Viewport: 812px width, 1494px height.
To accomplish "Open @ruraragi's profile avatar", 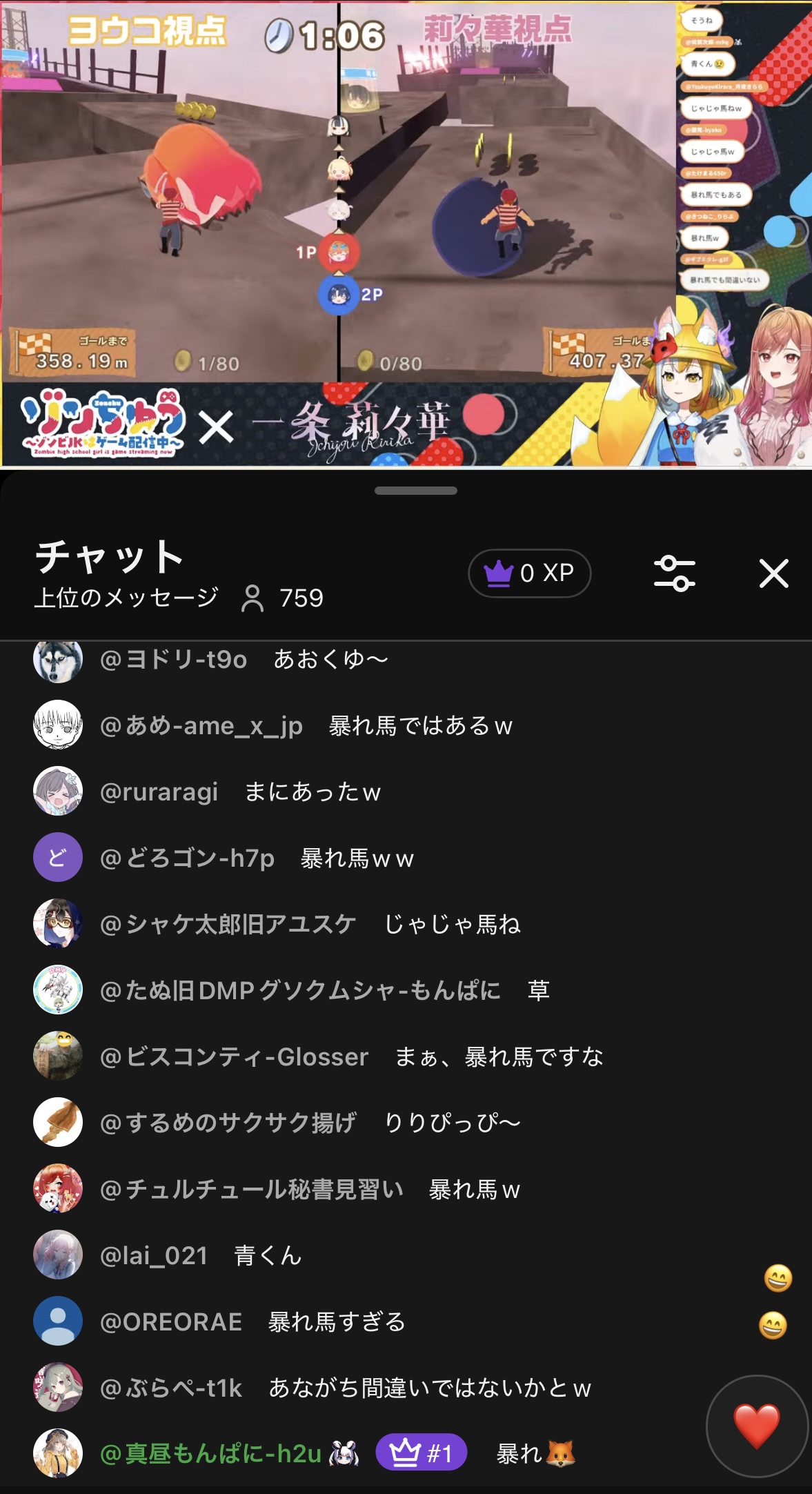I will tap(58, 792).
